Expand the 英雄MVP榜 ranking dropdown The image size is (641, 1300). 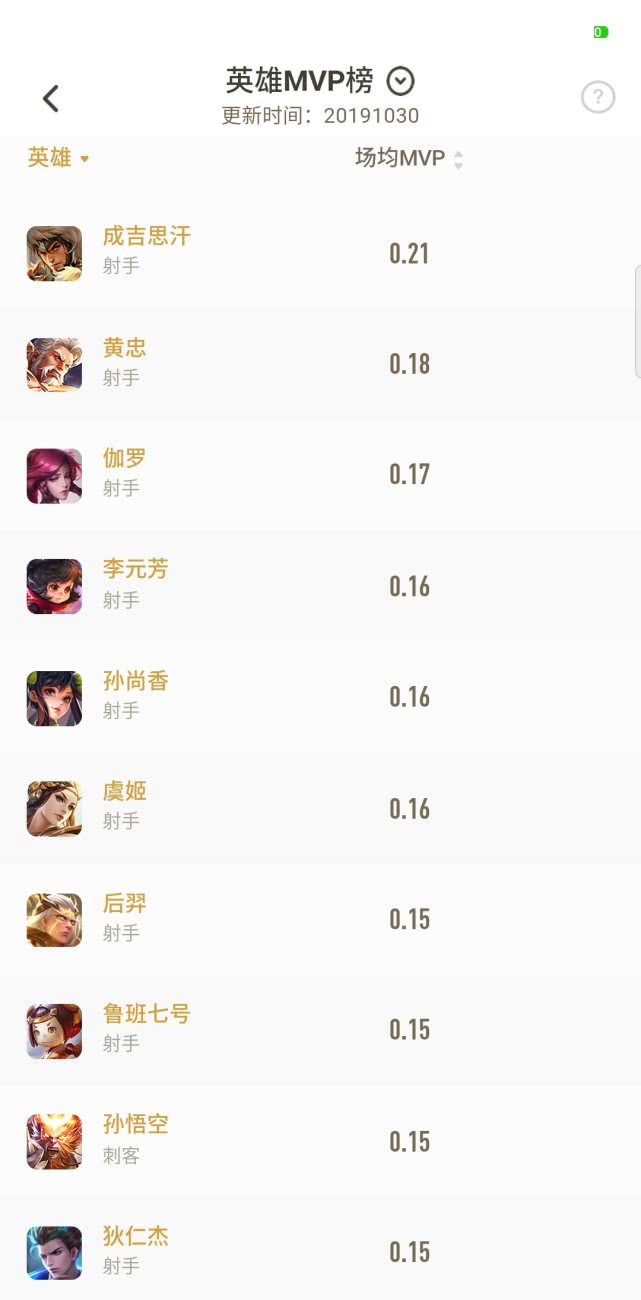(400, 81)
